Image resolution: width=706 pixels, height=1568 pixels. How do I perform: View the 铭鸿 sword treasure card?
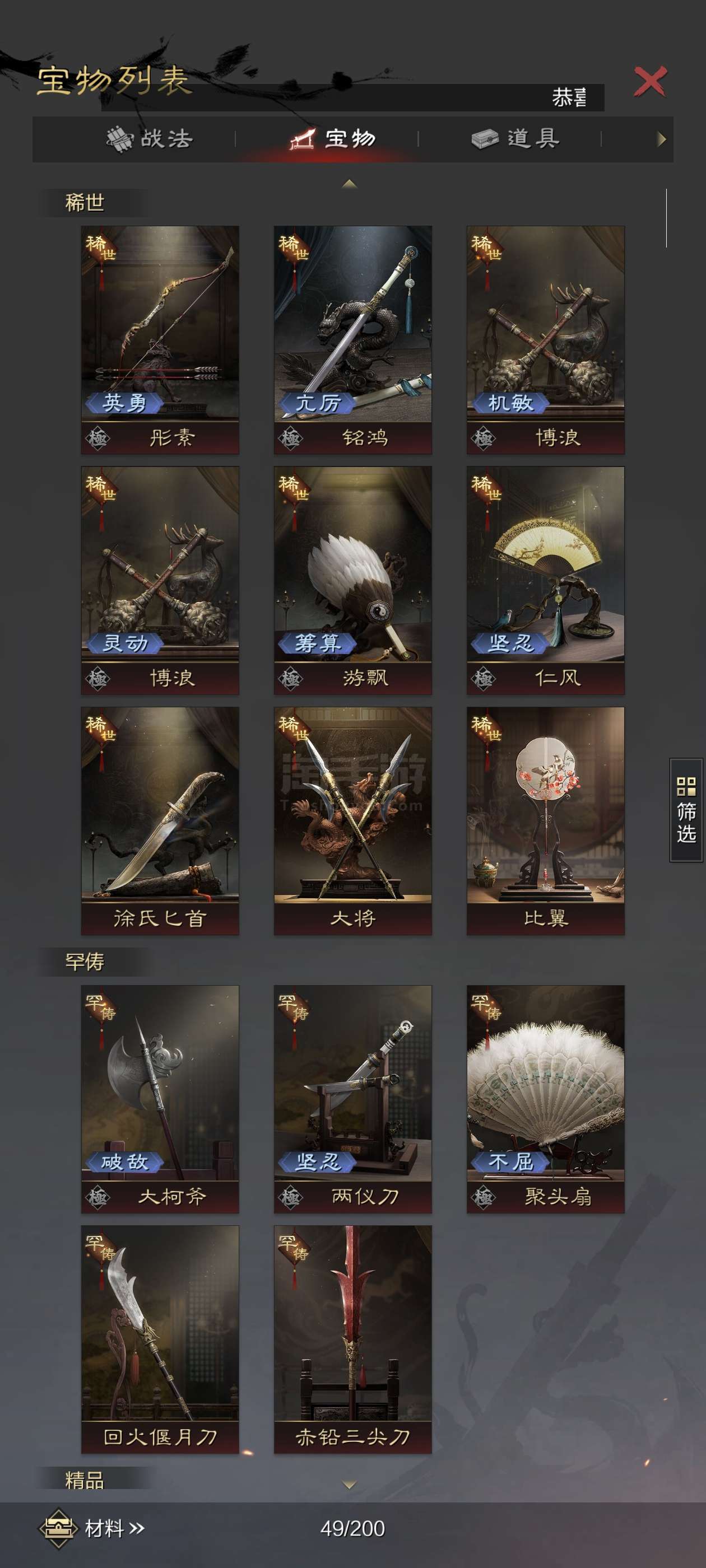(352, 340)
